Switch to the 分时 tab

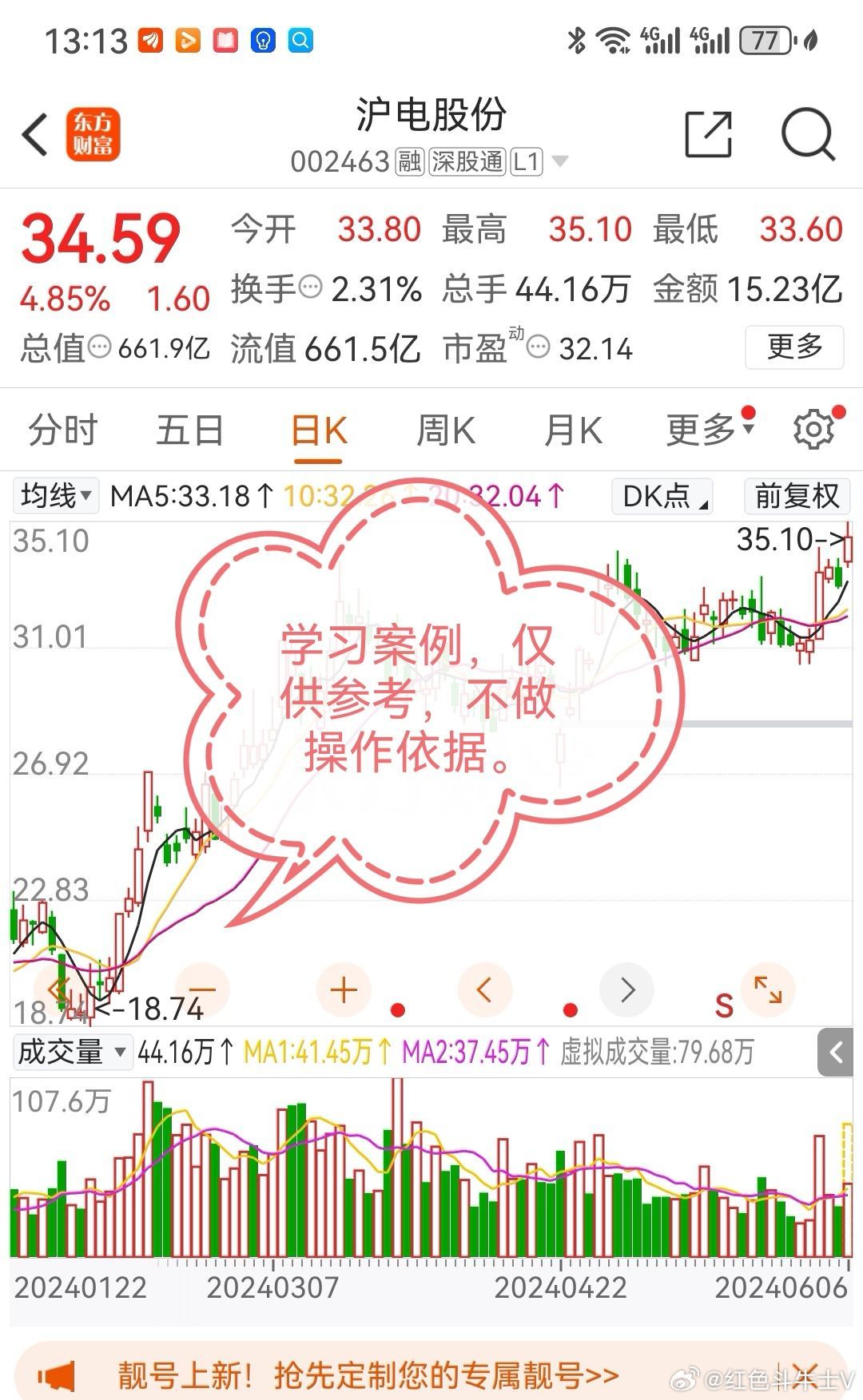pyautogui.click(x=62, y=430)
